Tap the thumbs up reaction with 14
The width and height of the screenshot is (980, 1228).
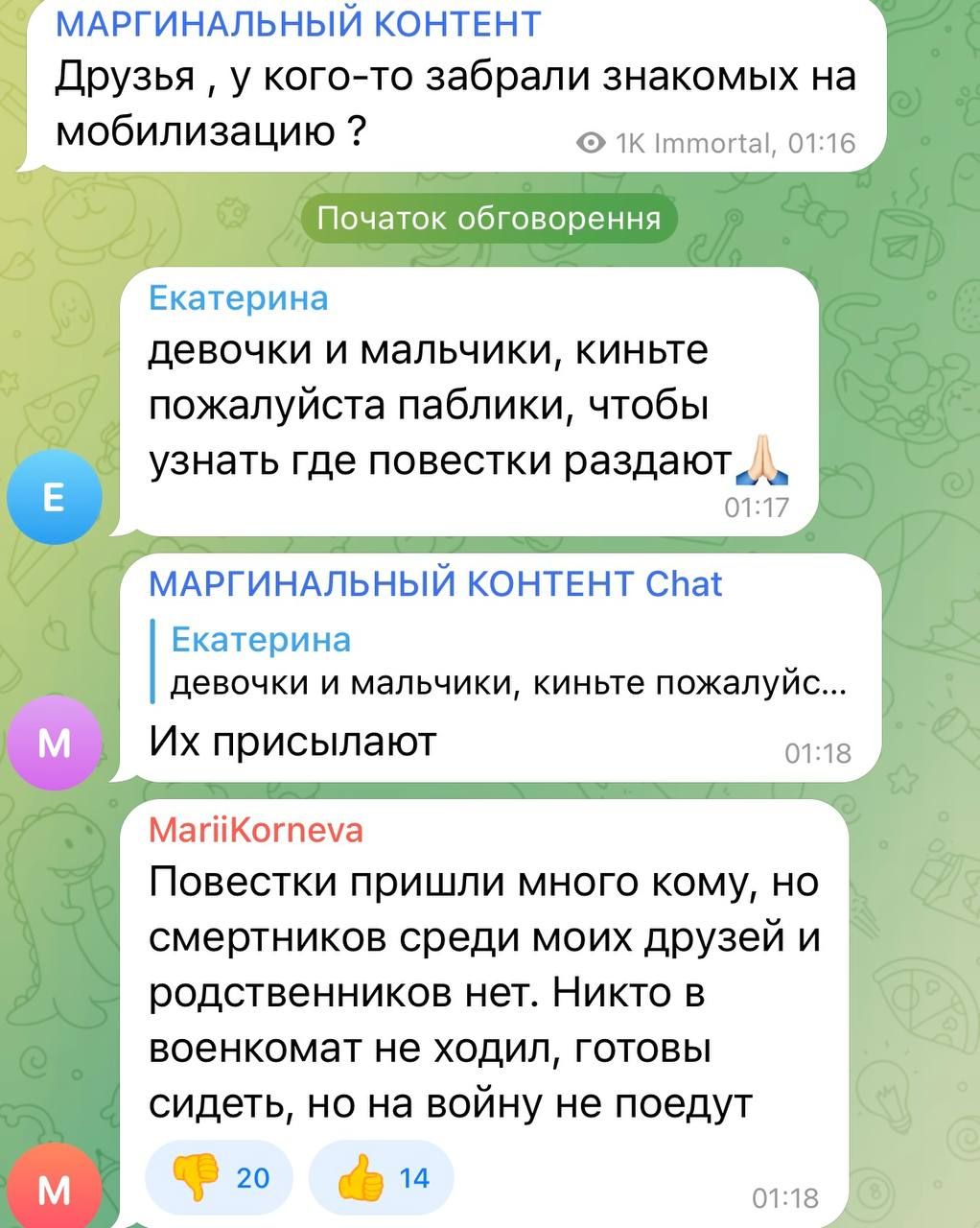click(x=382, y=1177)
